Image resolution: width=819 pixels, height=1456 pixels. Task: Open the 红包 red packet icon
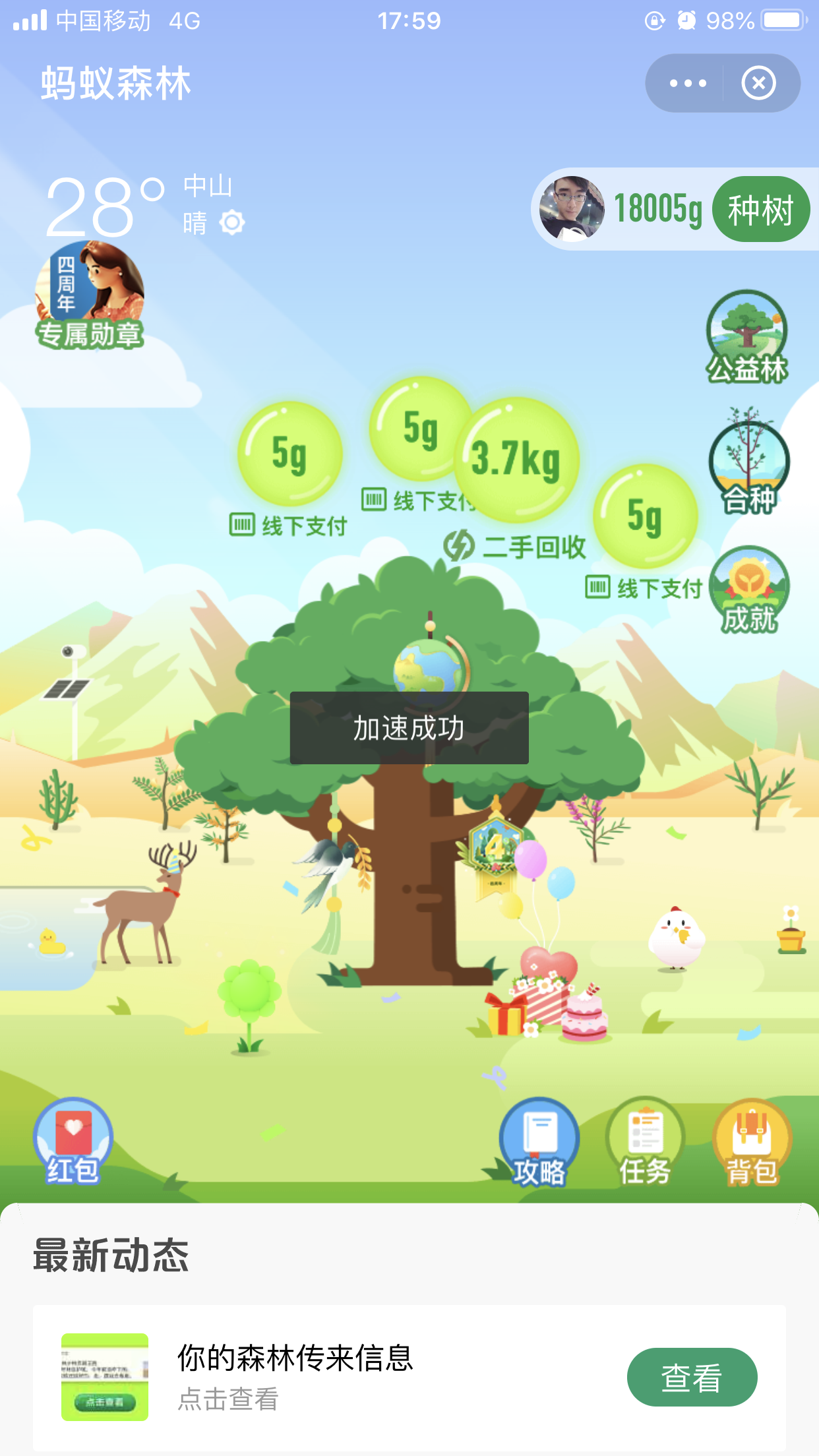pyautogui.click(x=73, y=1141)
